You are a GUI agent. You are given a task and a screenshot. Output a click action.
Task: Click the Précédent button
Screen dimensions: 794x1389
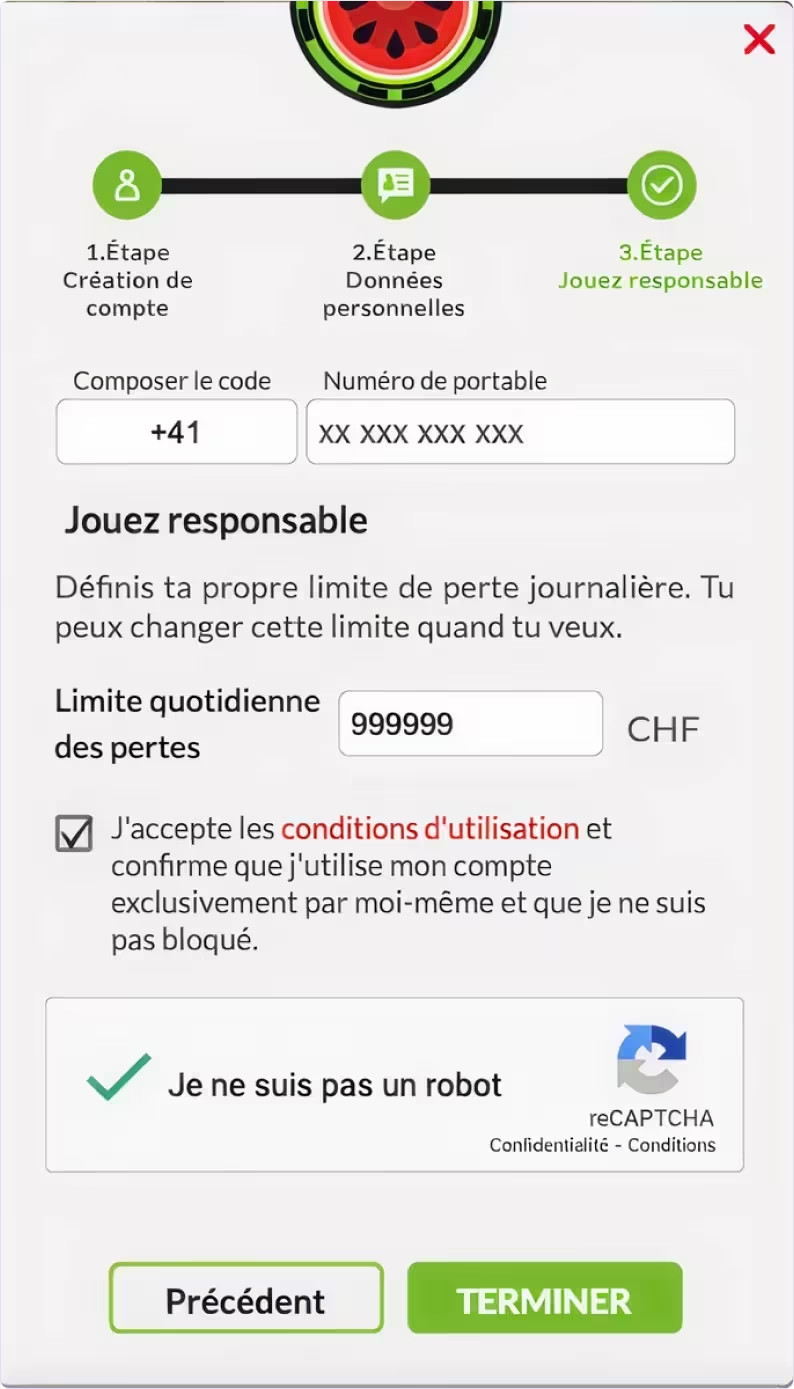(x=245, y=1298)
